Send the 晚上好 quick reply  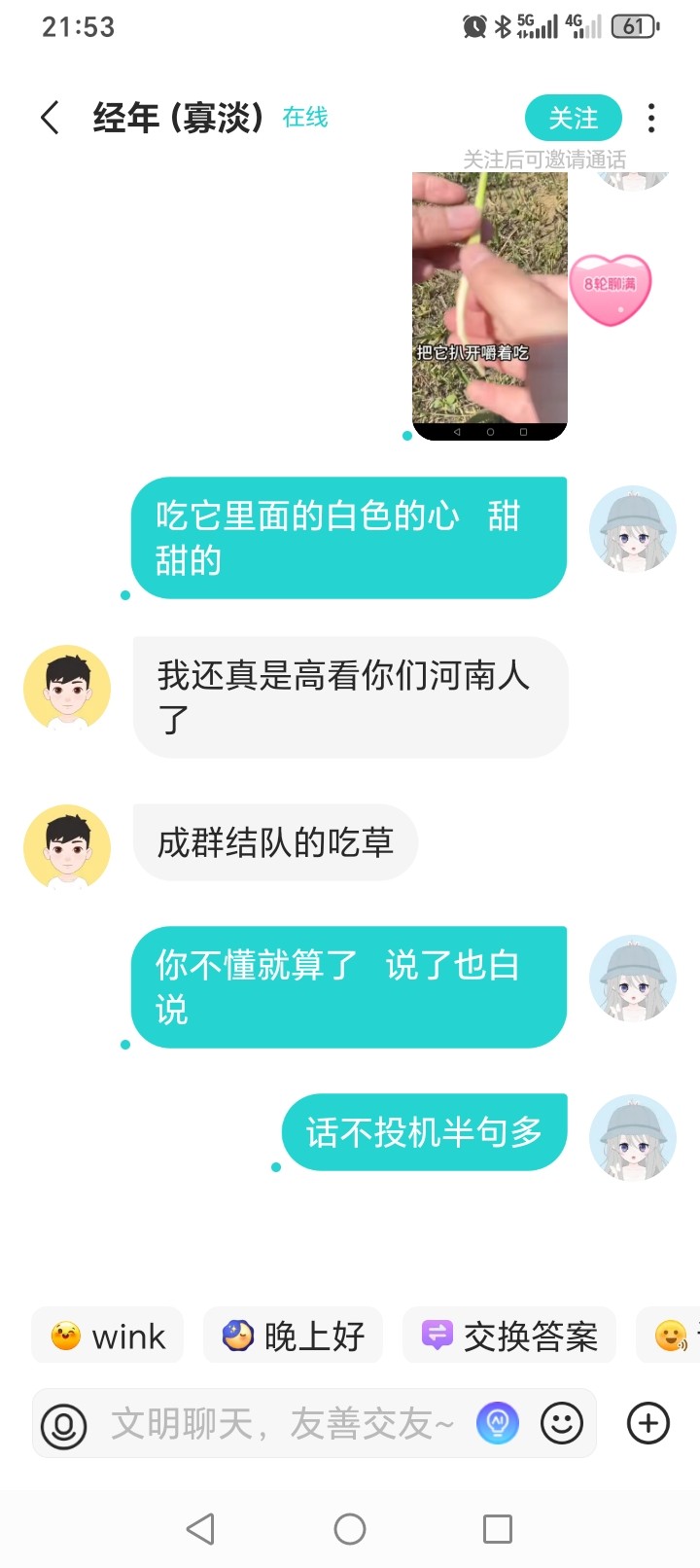pos(293,1336)
